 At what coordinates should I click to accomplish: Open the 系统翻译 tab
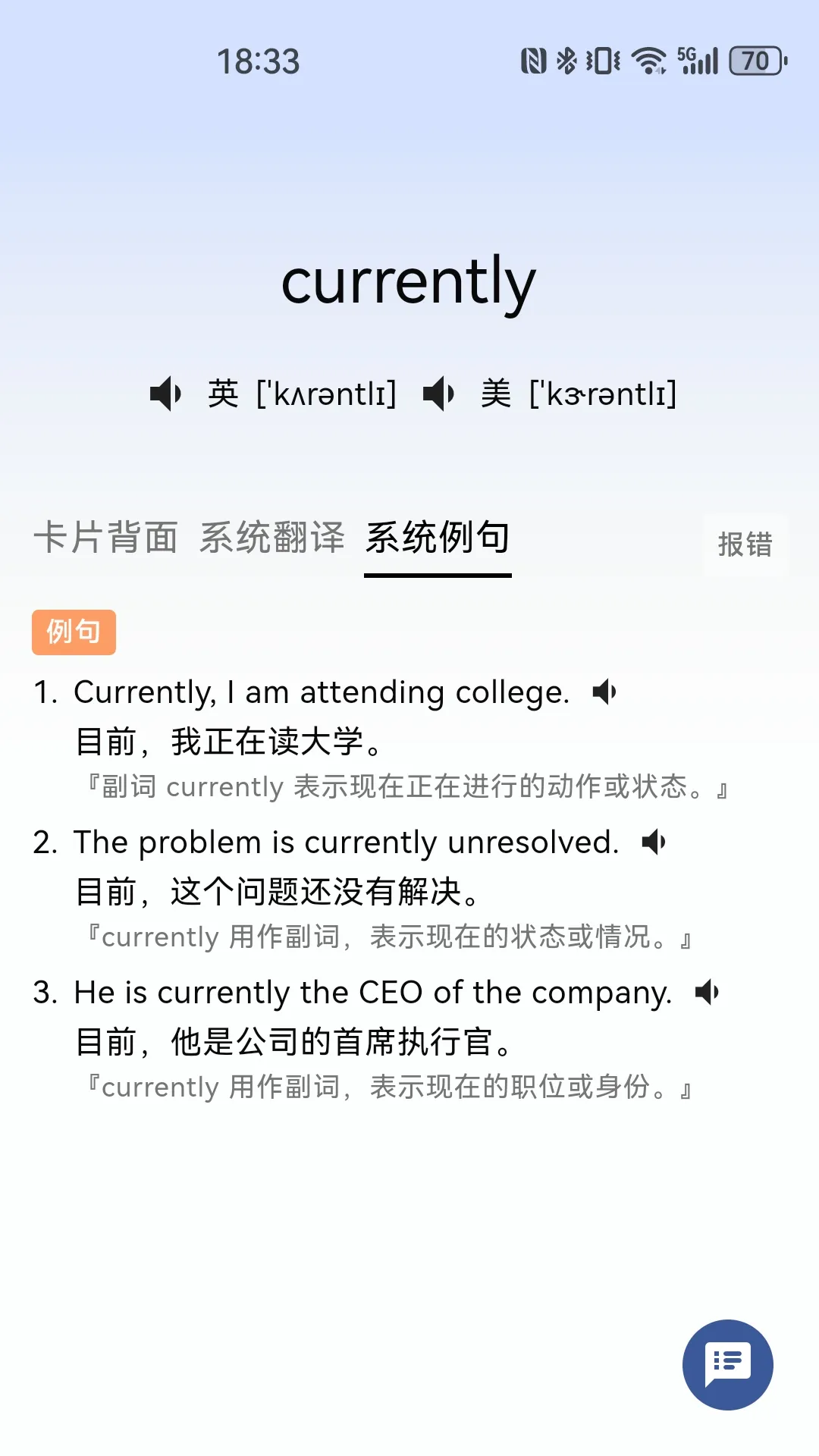click(x=272, y=538)
